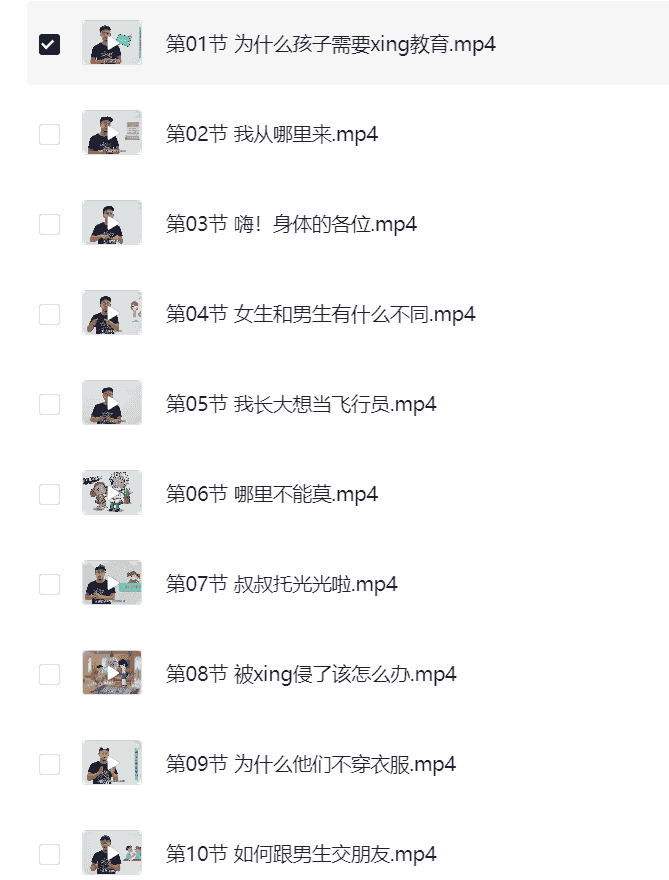Open 第10节 如何跟男生交朋友.mp4
The width and height of the screenshot is (669, 880).
(300, 854)
